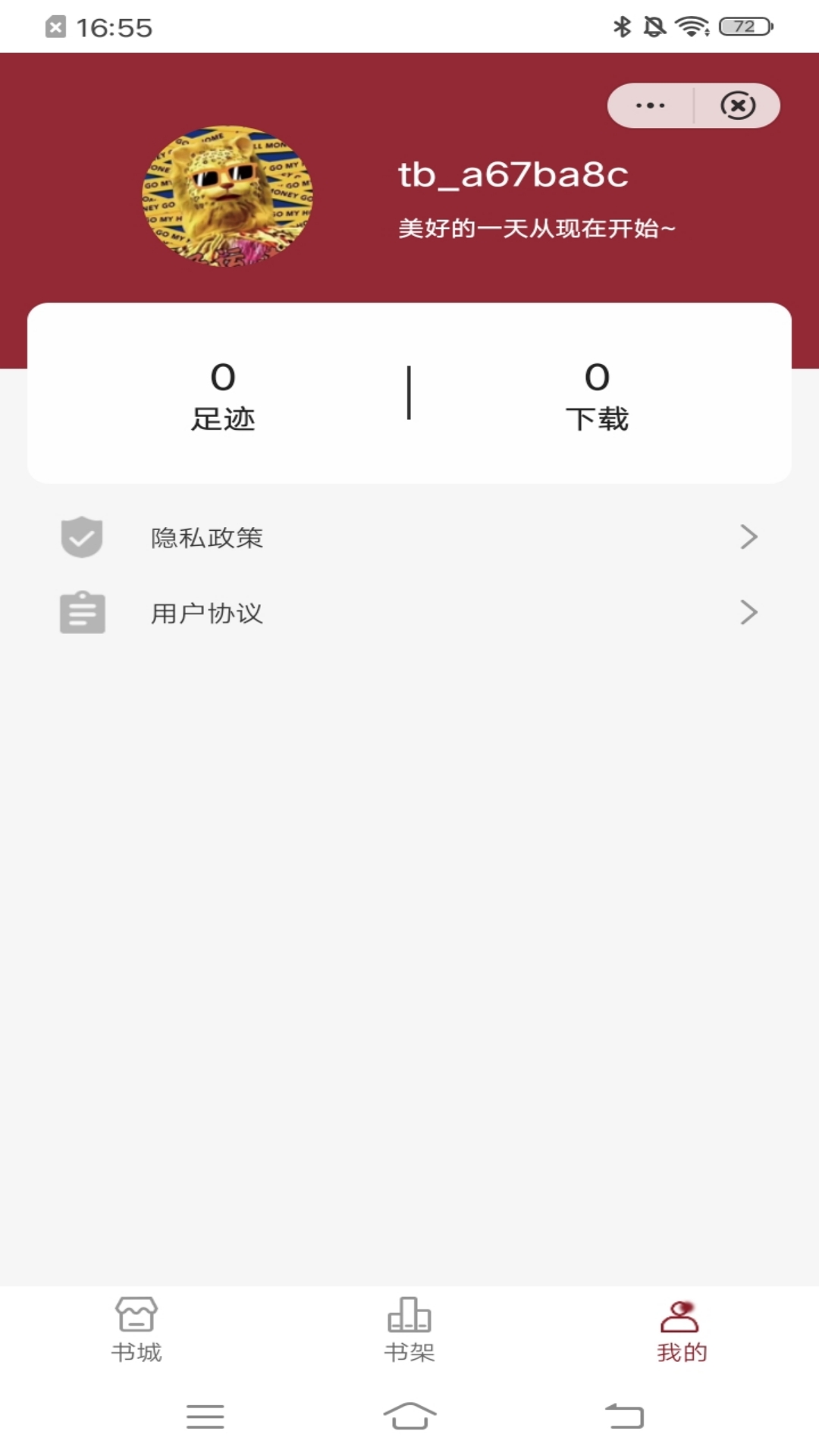Open the 隐私政策 privacy policy page

pos(207,538)
